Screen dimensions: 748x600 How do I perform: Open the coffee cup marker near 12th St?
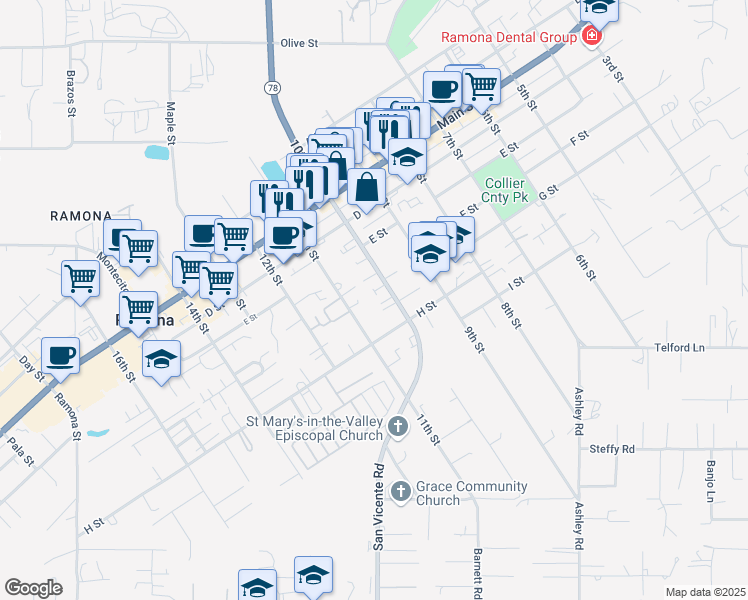[x=283, y=238]
